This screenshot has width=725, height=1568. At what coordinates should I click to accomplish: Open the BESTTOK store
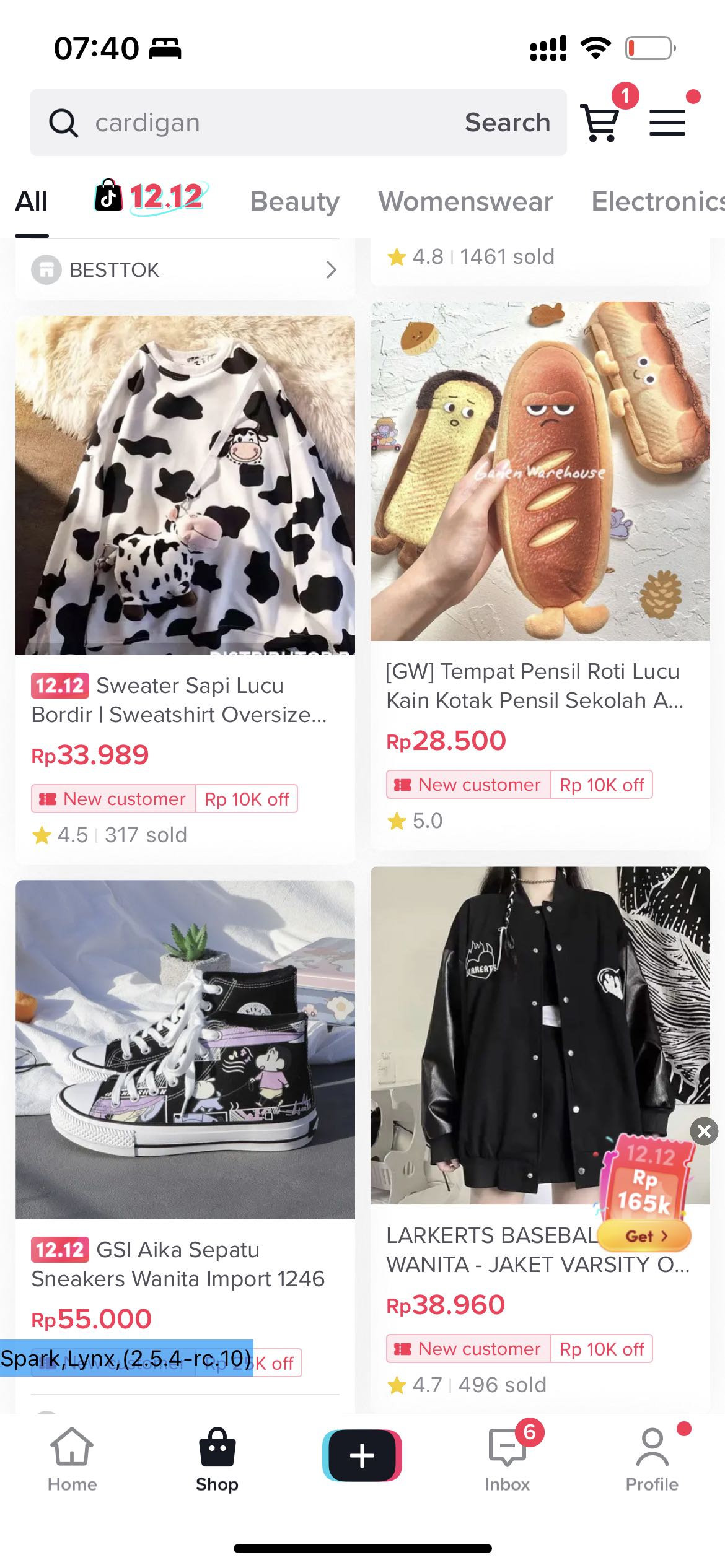pos(185,270)
